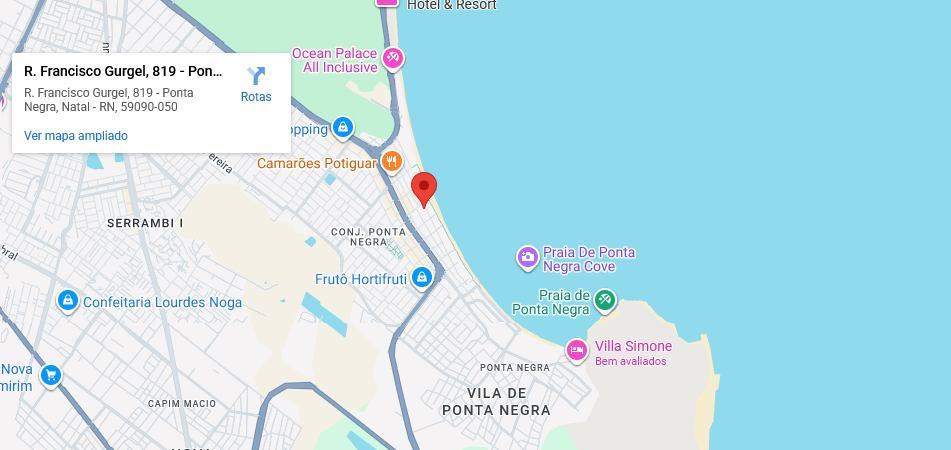Select the Praia de Ponta Negra beach marker

tap(604, 300)
